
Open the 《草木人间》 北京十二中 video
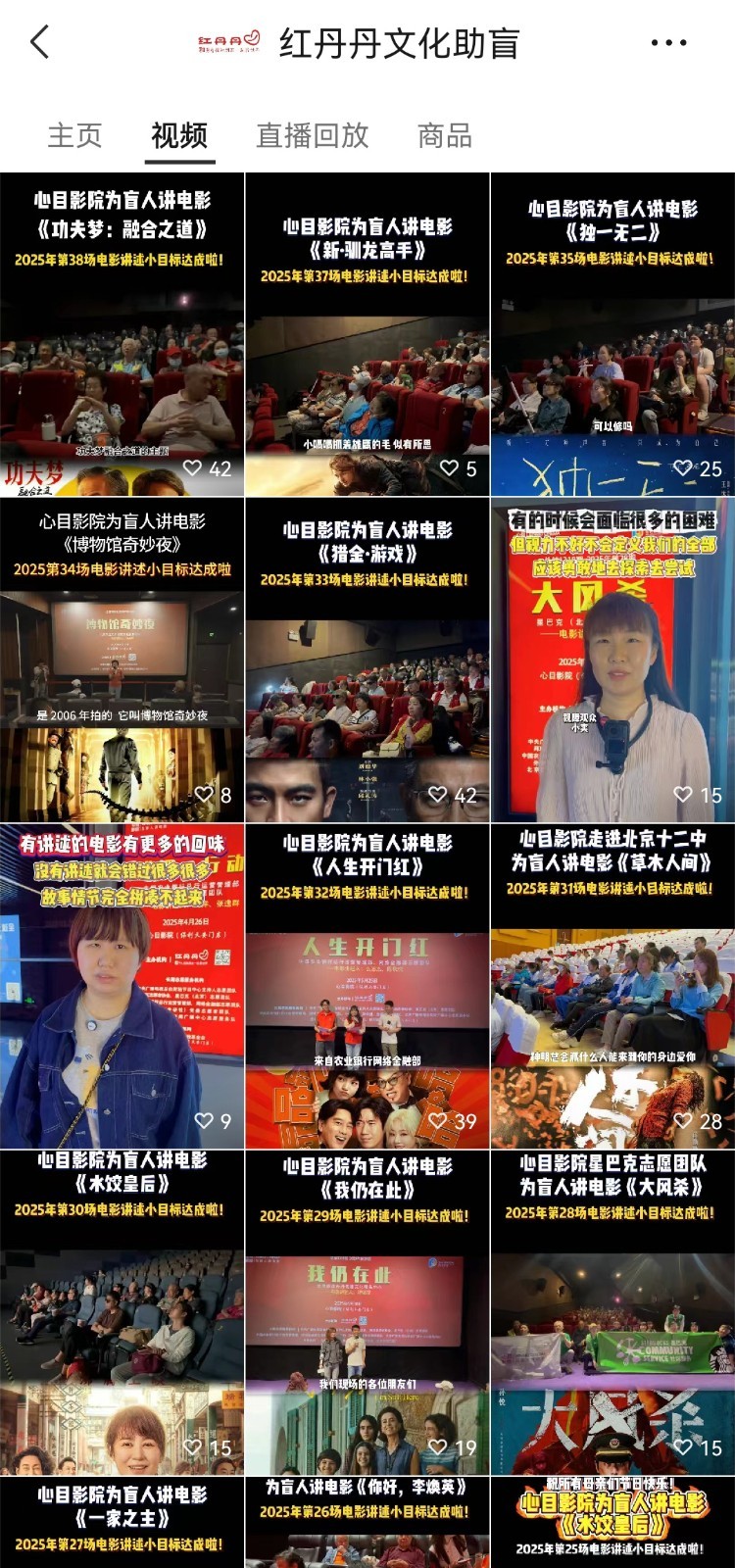612,986
